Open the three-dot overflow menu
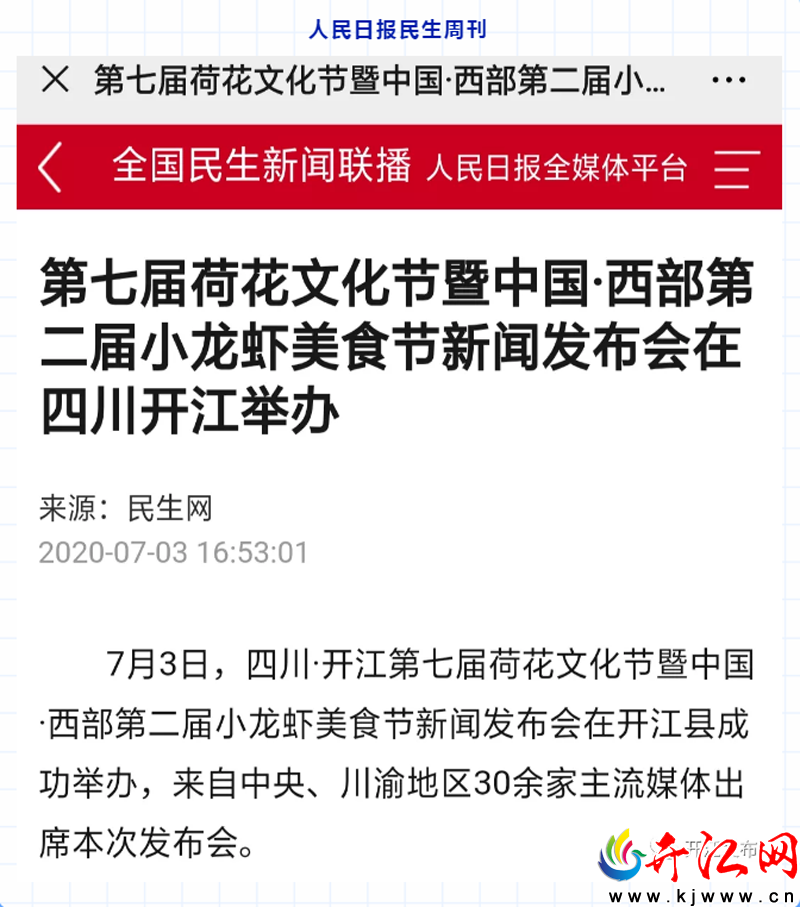 tap(728, 80)
